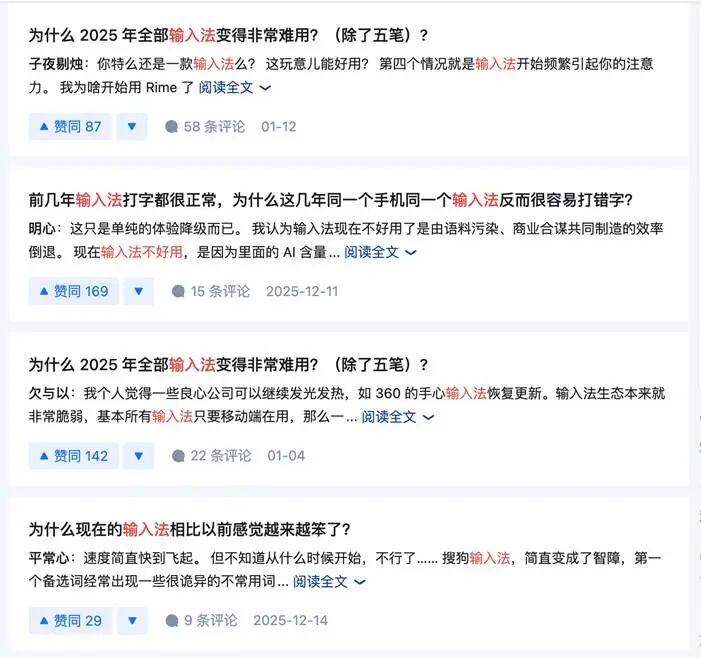Upvote 欠与以's answer with 赞同 142
The width and height of the screenshot is (701, 658).
(73, 456)
